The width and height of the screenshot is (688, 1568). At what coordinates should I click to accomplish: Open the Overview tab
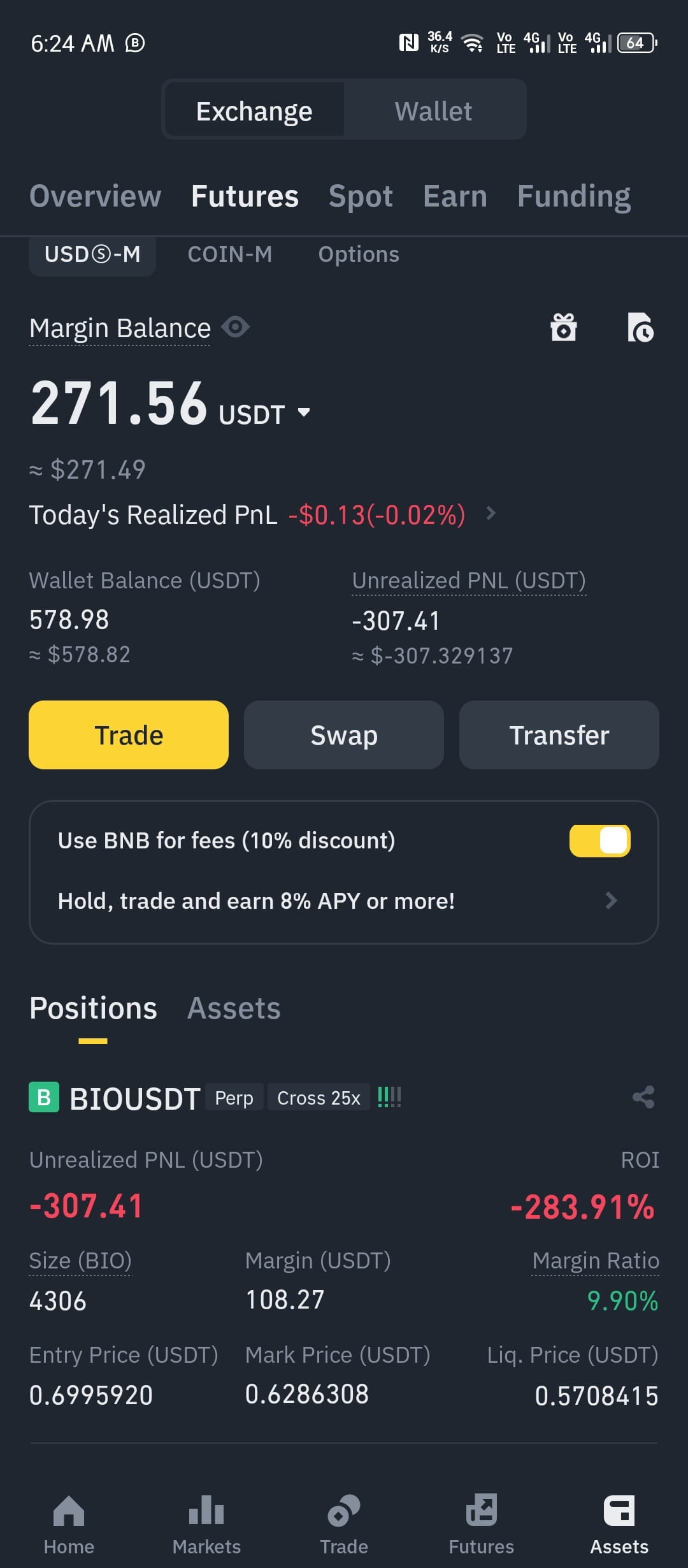tap(96, 196)
